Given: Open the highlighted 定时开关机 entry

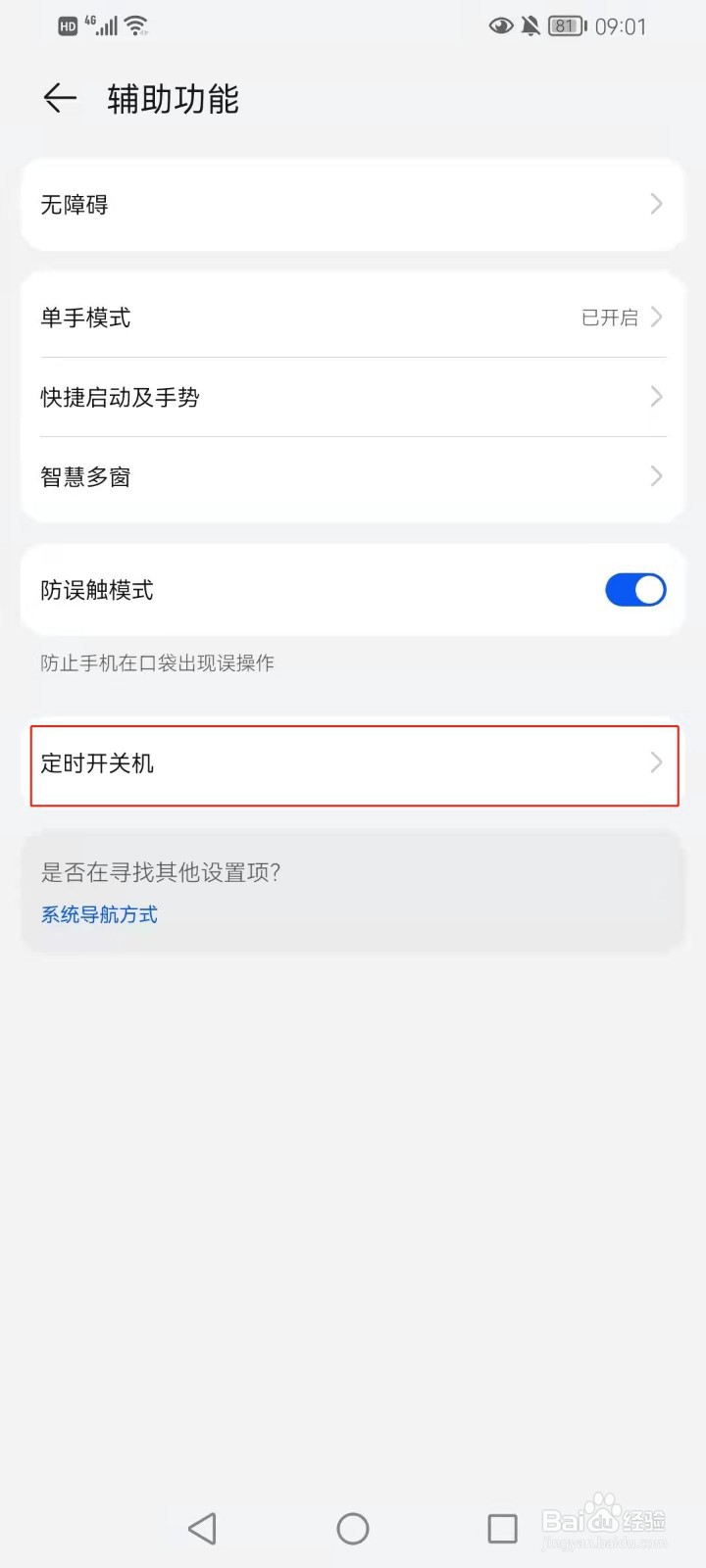Looking at the screenshot, I should (x=353, y=764).
